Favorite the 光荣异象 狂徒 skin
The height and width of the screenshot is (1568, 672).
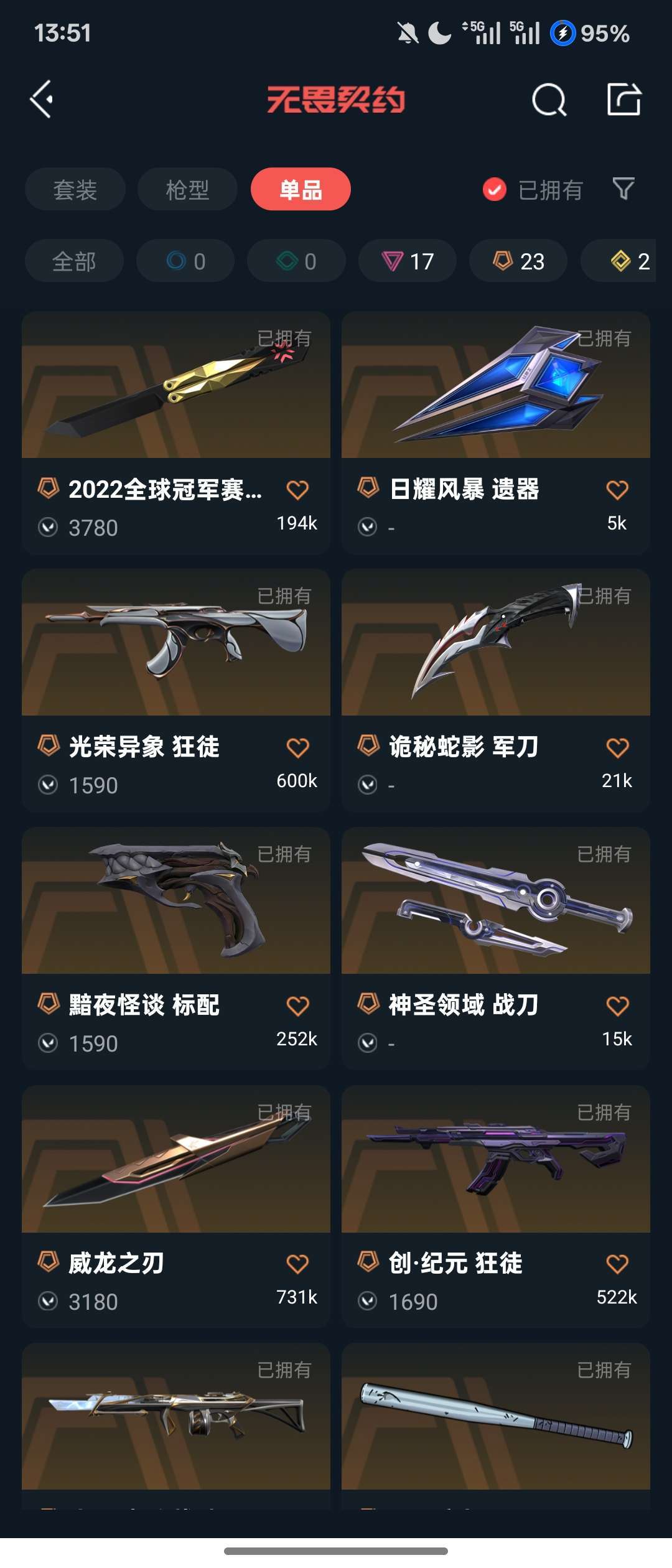(x=298, y=748)
